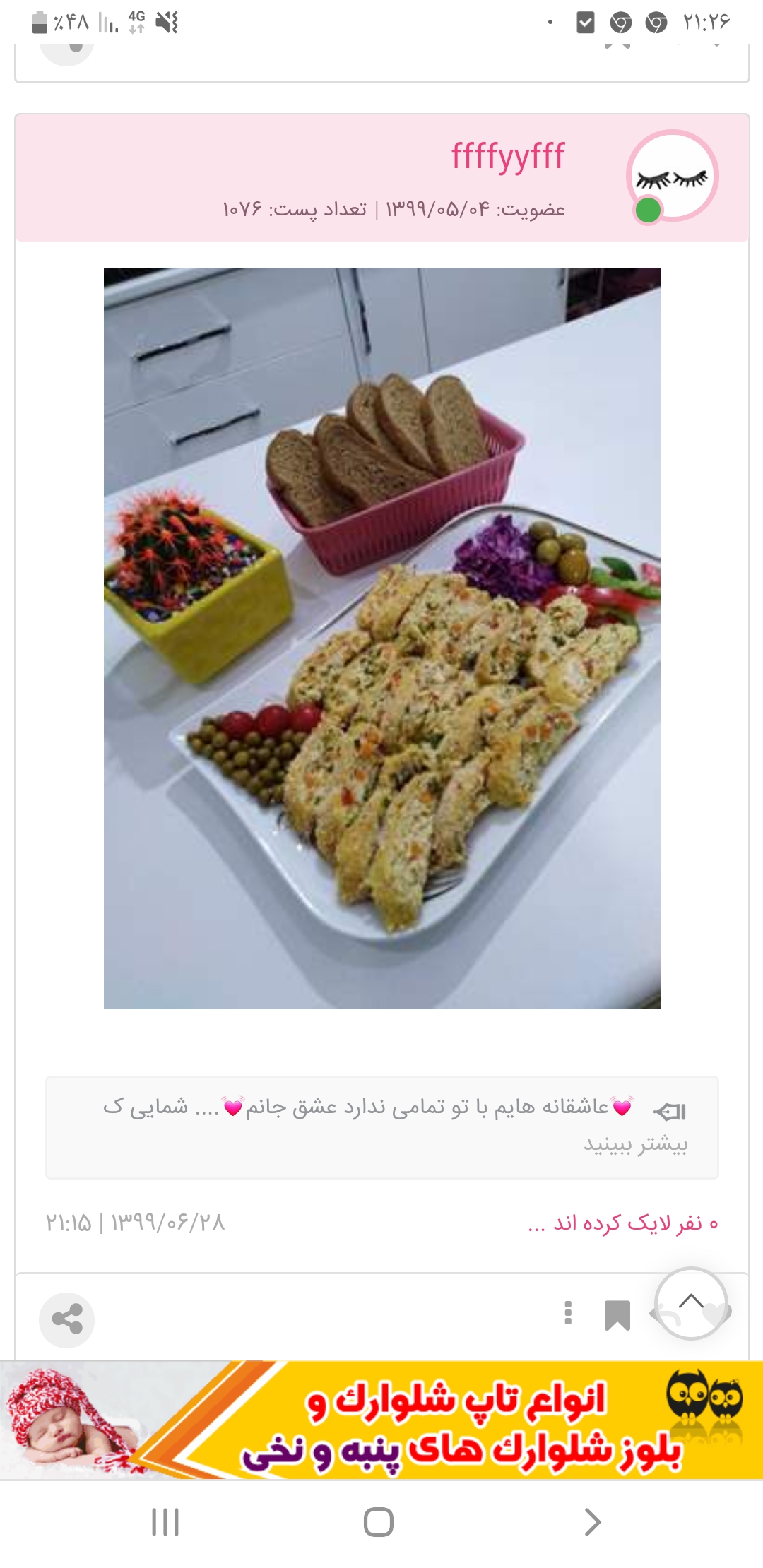Expand signature with بیشتر ببینید
Screen dimensions: 763x1568
coord(634,1144)
